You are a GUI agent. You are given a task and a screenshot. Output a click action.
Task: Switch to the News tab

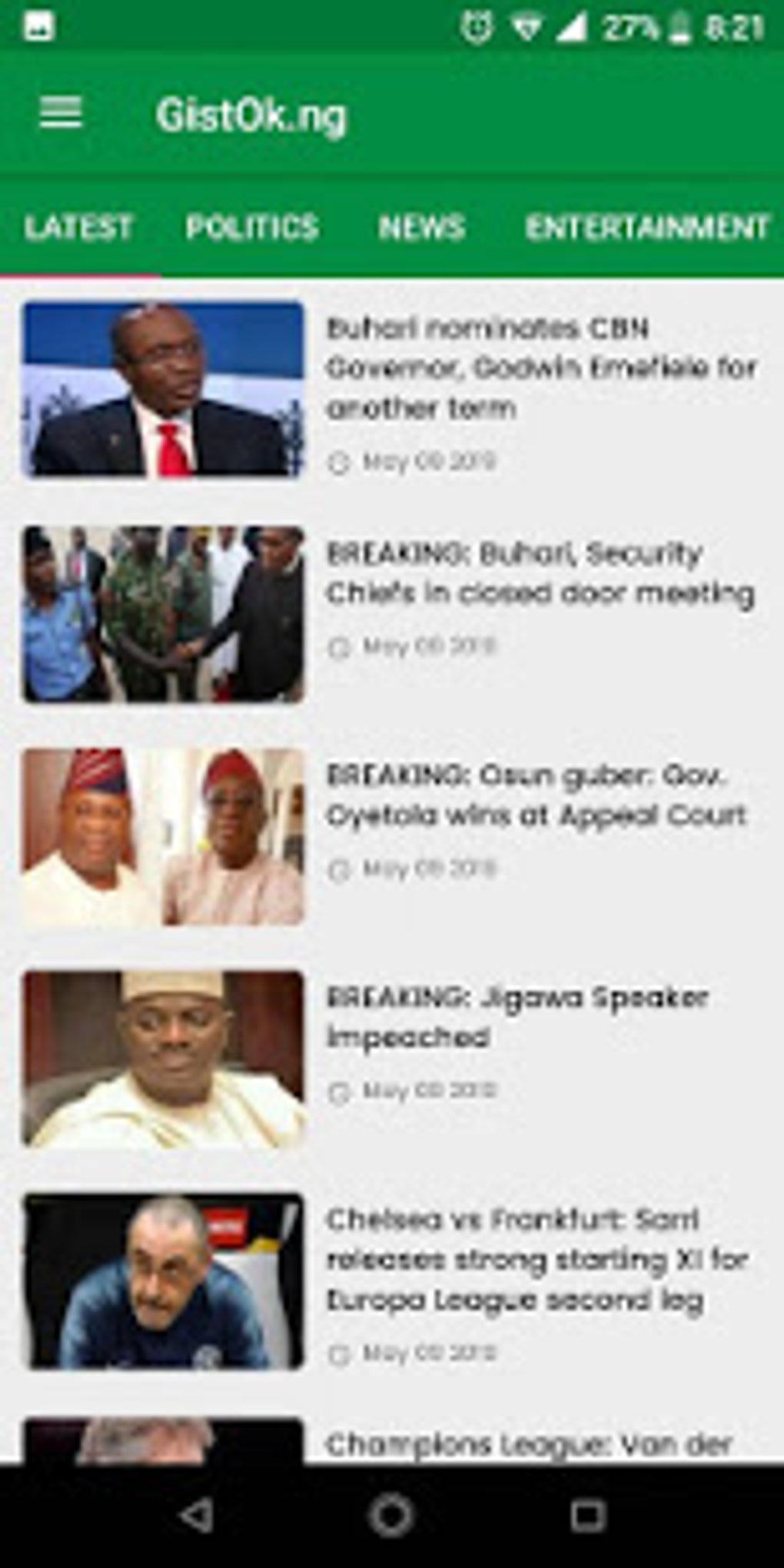tap(421, 228)
